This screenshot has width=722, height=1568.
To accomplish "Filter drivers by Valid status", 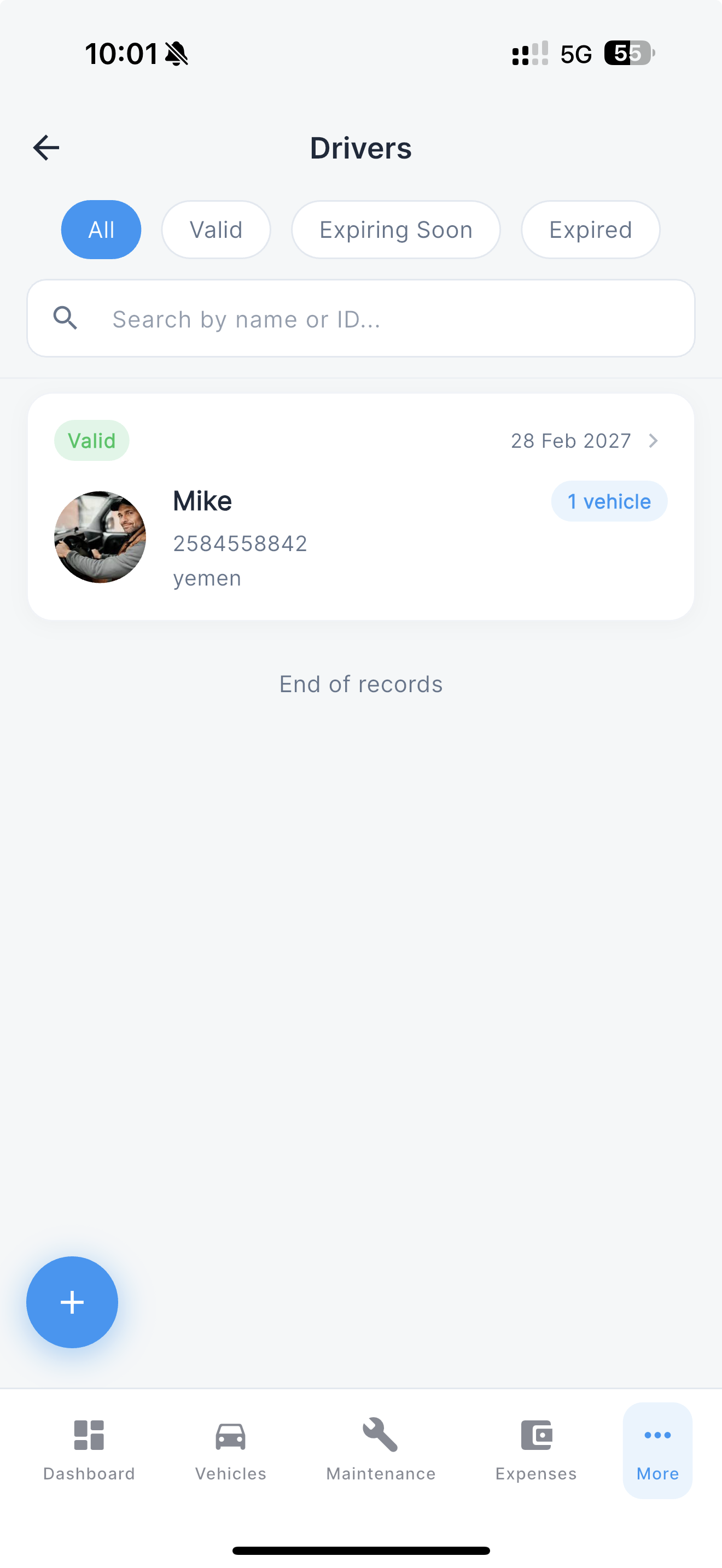I will point(216,230).
